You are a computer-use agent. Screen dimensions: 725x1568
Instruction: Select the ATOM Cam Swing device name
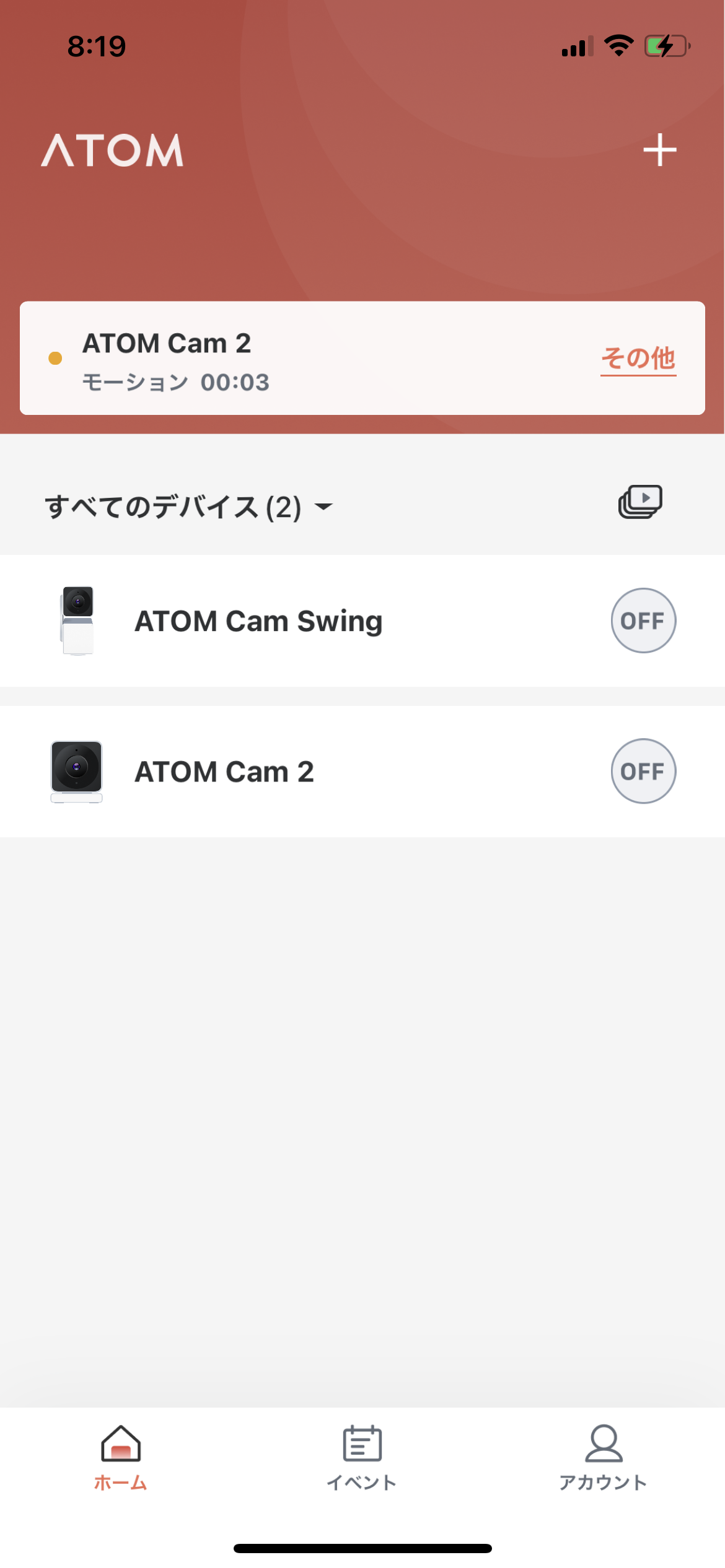(x=258, y=620)
